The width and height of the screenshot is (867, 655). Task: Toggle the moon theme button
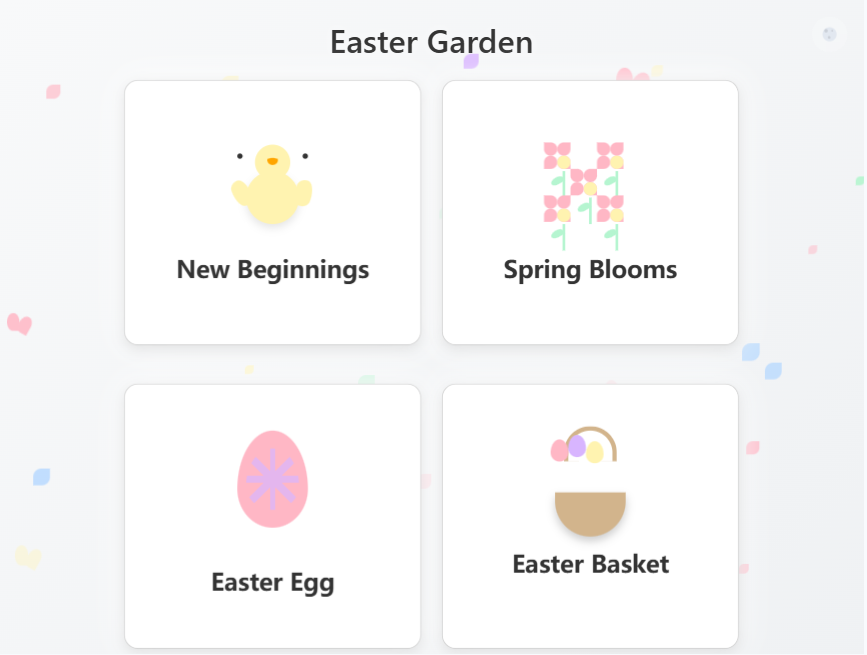click(829, 34)
